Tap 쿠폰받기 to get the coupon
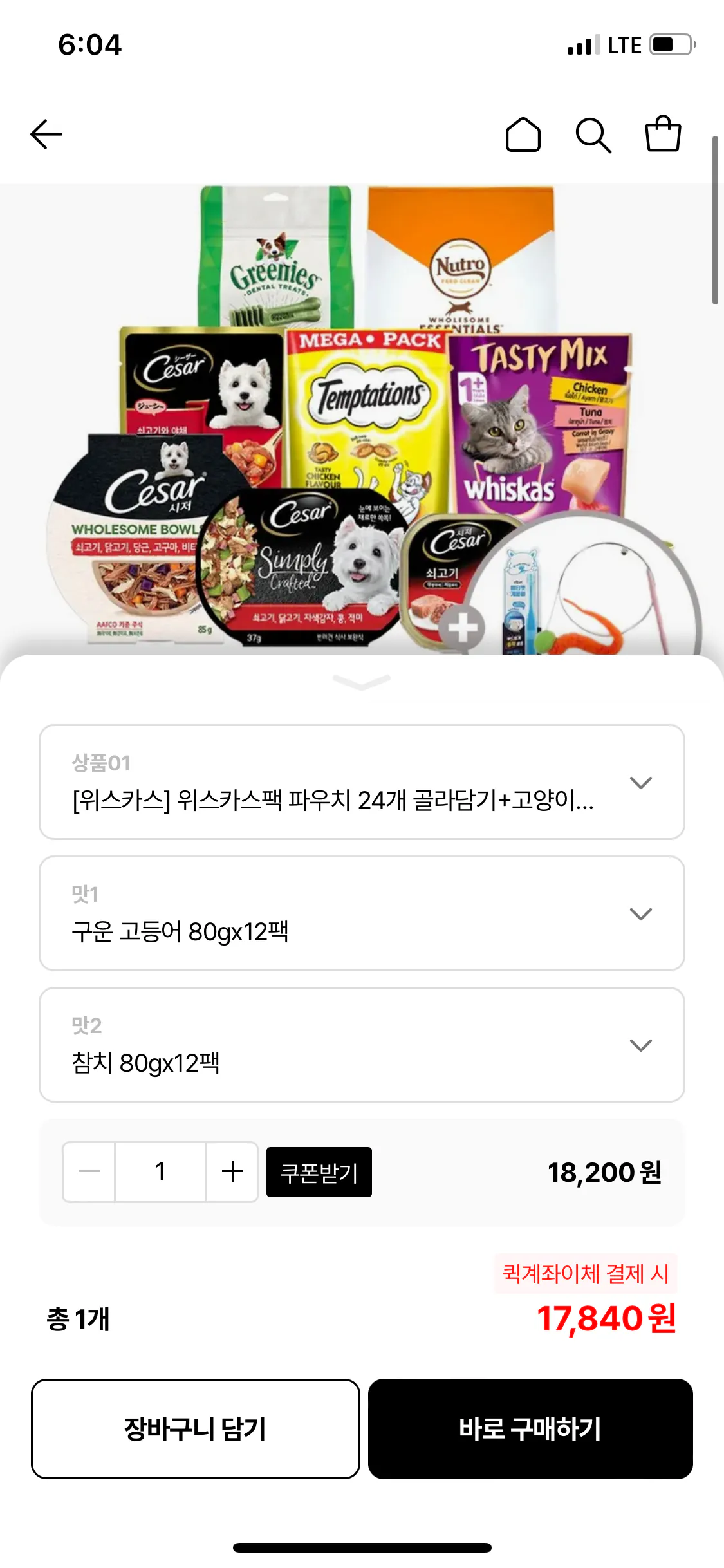Image resolution: width=724 pixels, height=1568 pixels. [319, 1172]
